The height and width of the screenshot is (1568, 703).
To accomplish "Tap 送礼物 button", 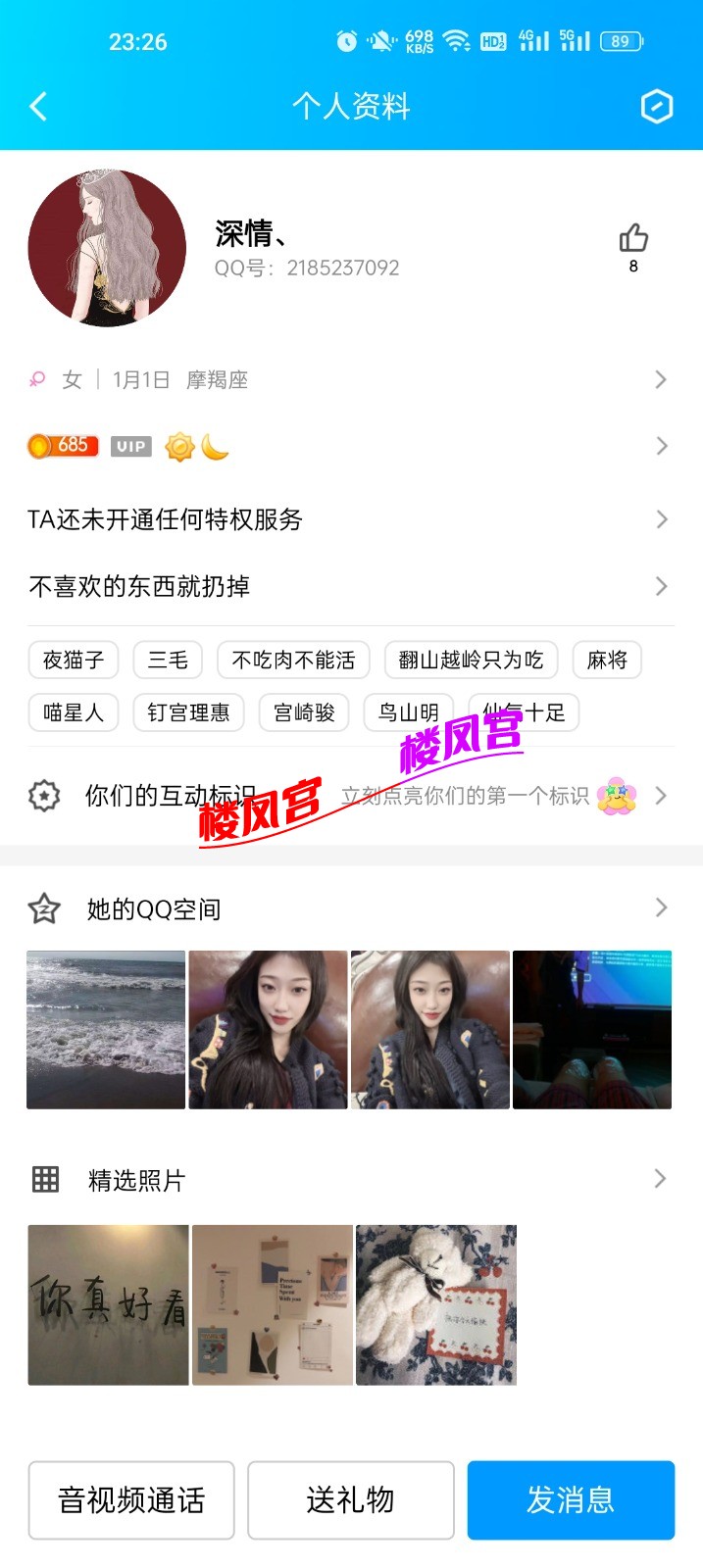I will pyautogui.click(x=350, y=1499).
